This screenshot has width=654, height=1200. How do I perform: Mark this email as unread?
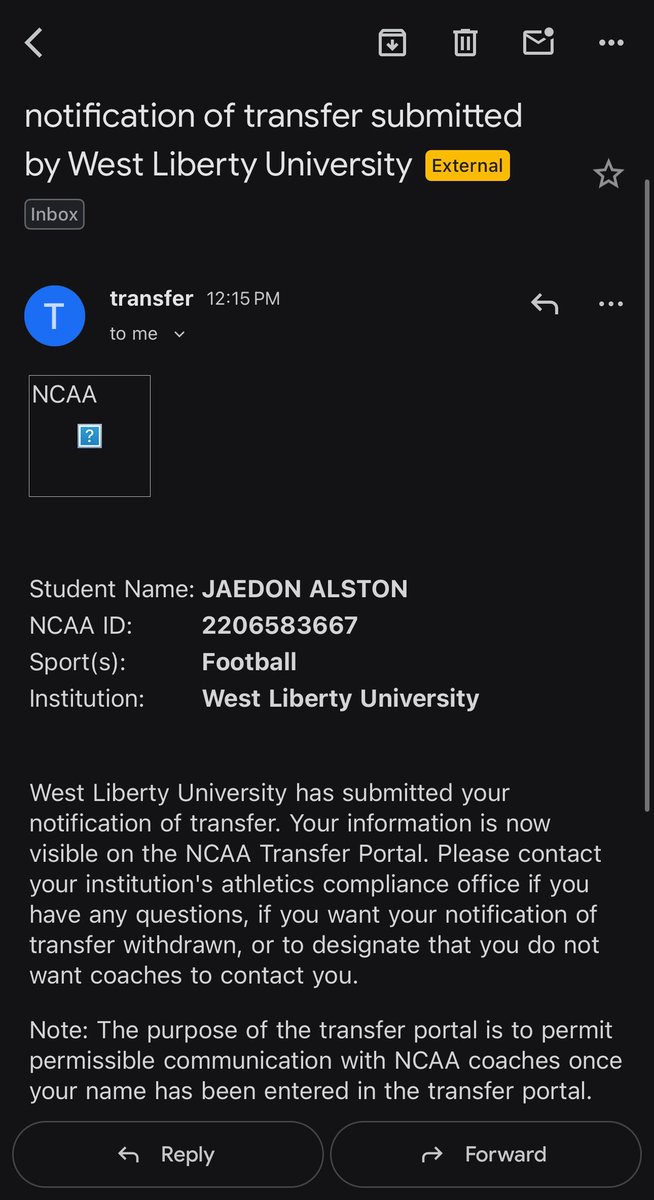(539, 43)
